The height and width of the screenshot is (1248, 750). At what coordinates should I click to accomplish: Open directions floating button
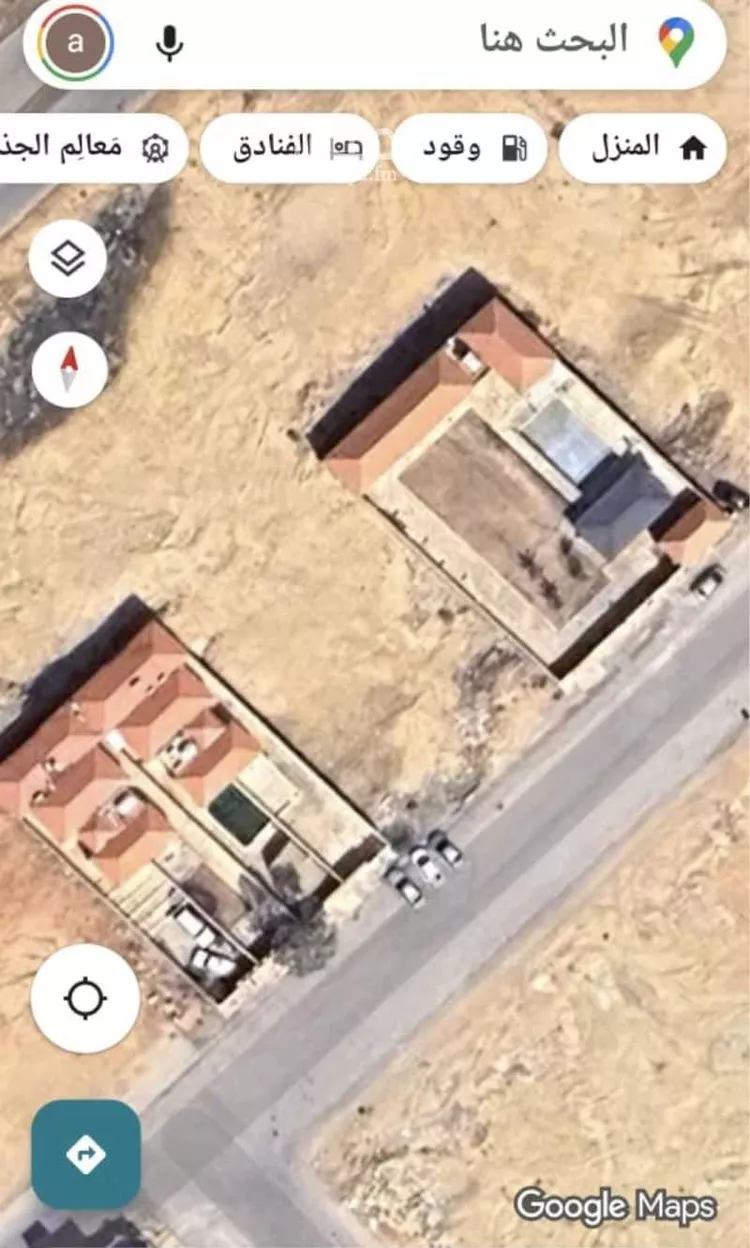[x=85, y=1154]
